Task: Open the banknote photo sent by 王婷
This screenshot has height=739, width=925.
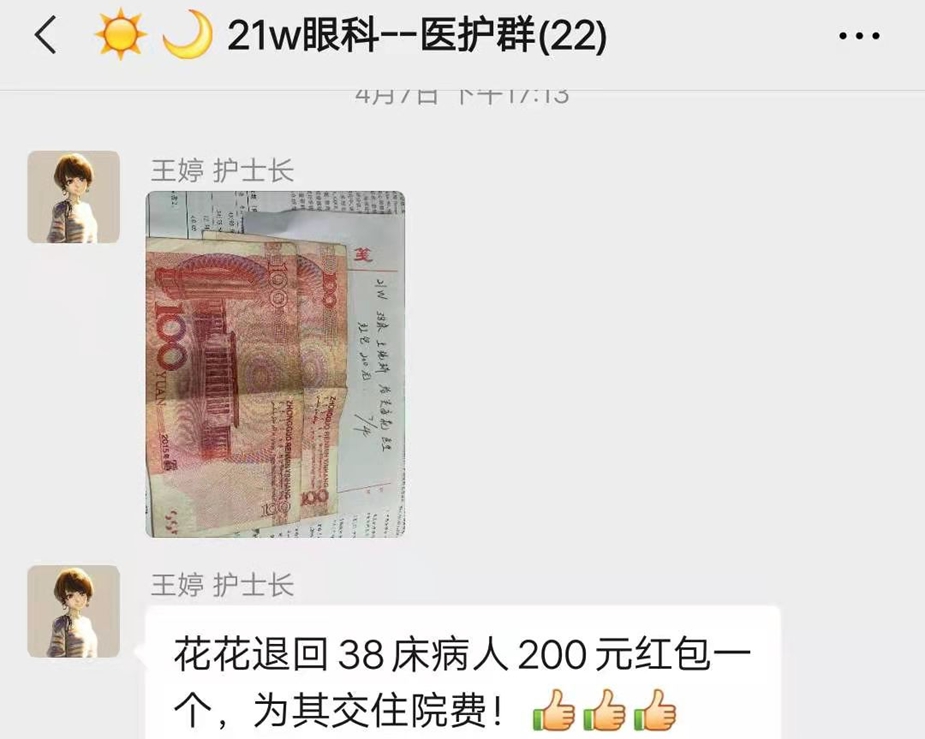Action: pyautogui.click(x=276, y=364)
